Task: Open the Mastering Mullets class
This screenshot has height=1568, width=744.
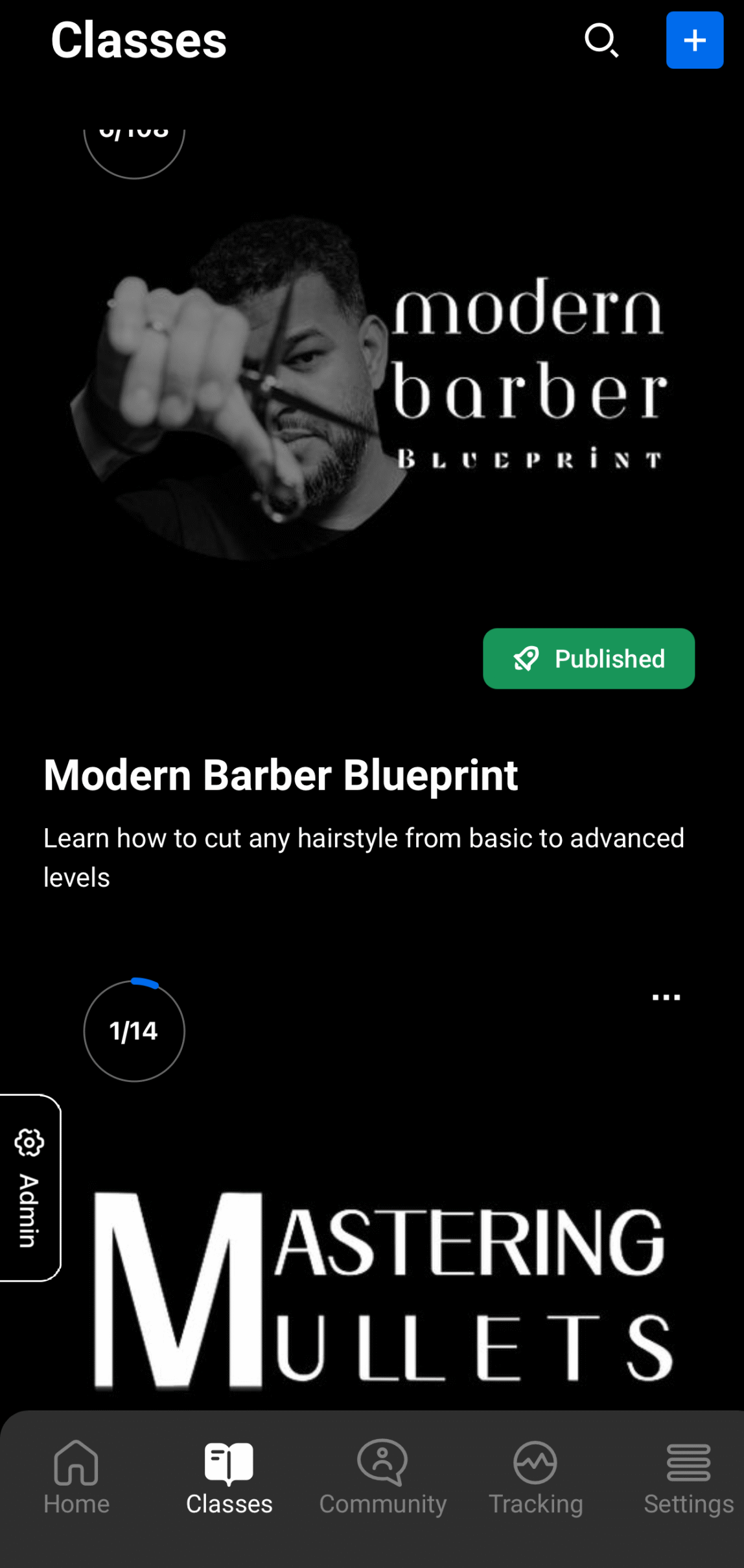Action: [382, 1289]
